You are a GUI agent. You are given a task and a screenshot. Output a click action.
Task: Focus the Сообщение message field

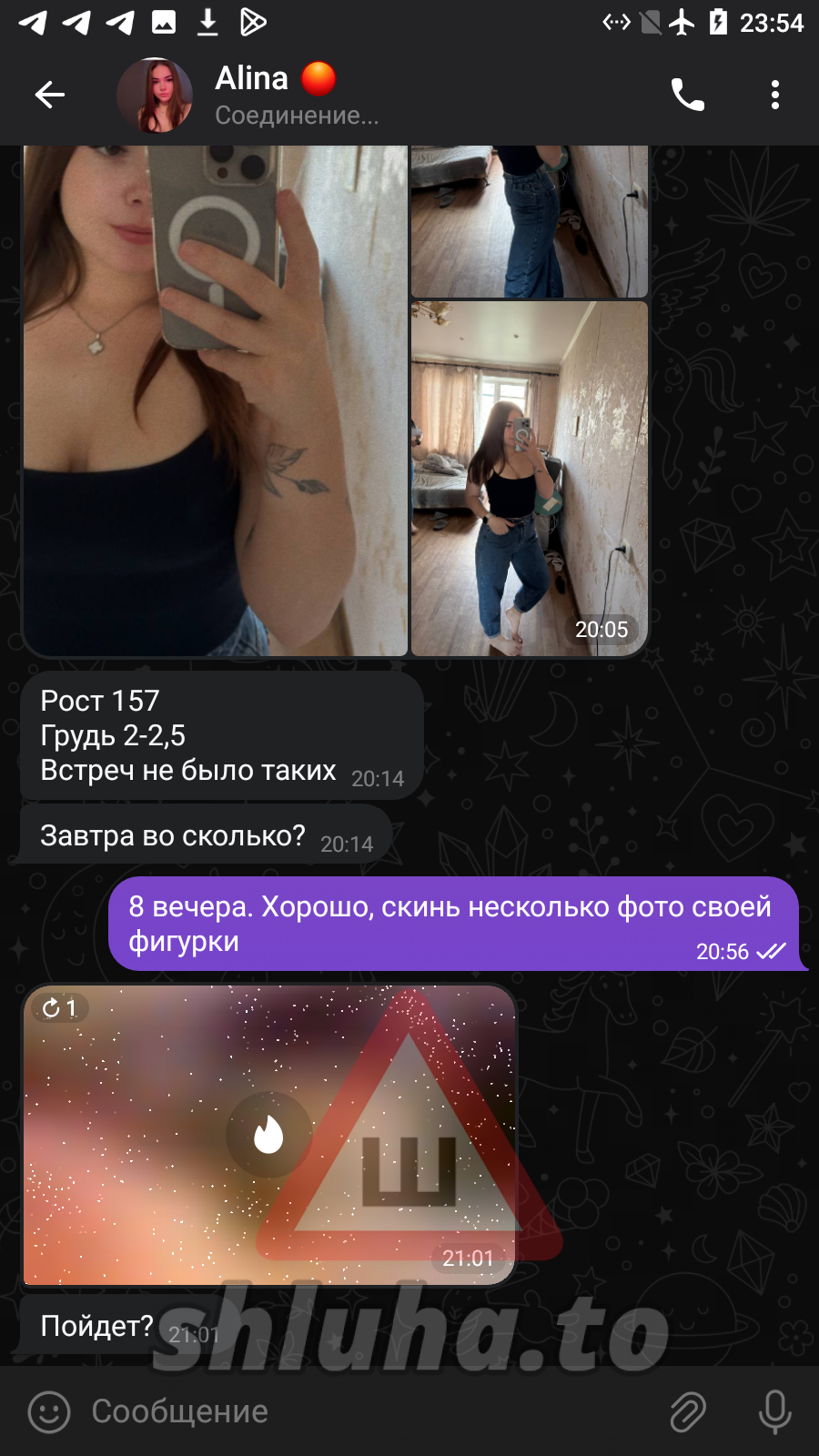pyautogui.click(x=364, y=1411)
